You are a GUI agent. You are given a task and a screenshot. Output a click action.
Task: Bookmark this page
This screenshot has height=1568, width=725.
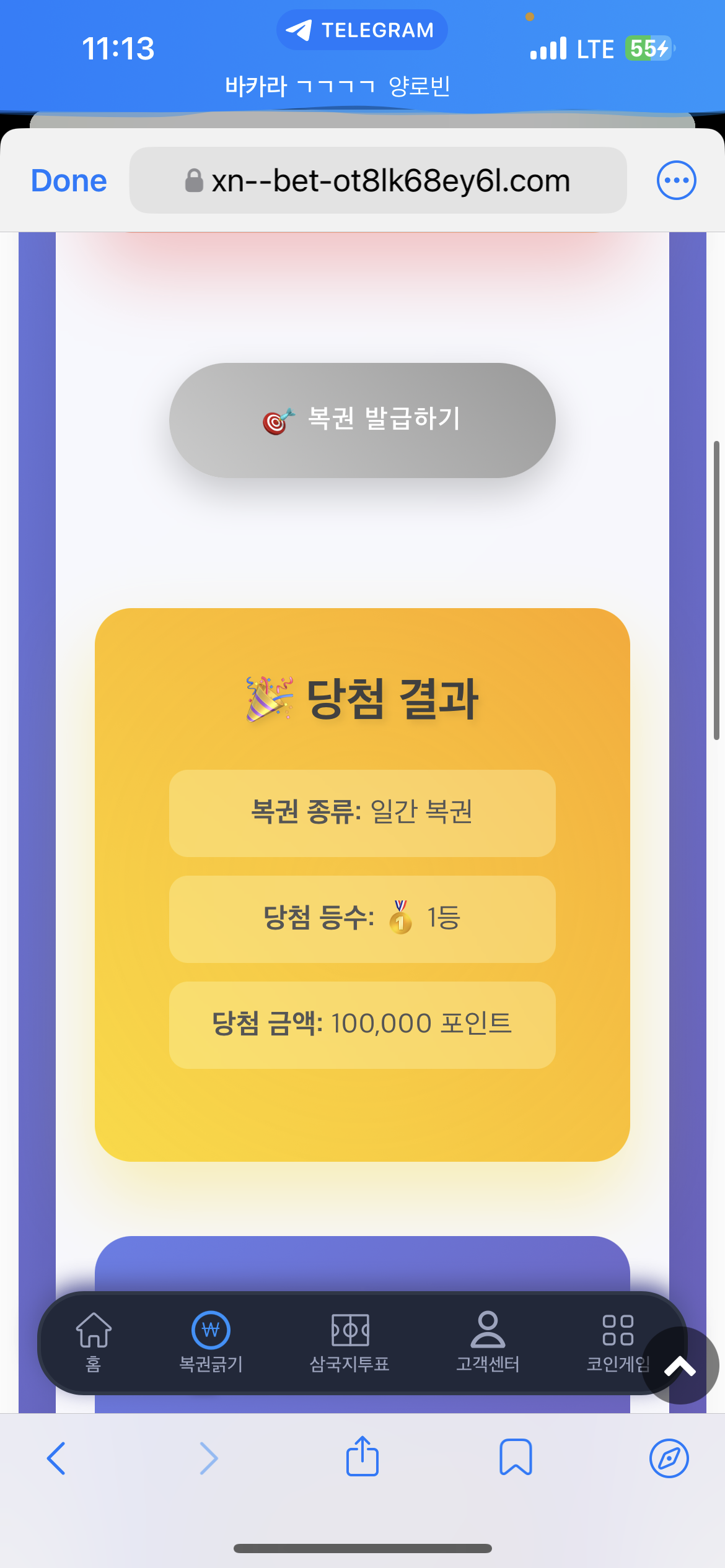[516, 1457]
